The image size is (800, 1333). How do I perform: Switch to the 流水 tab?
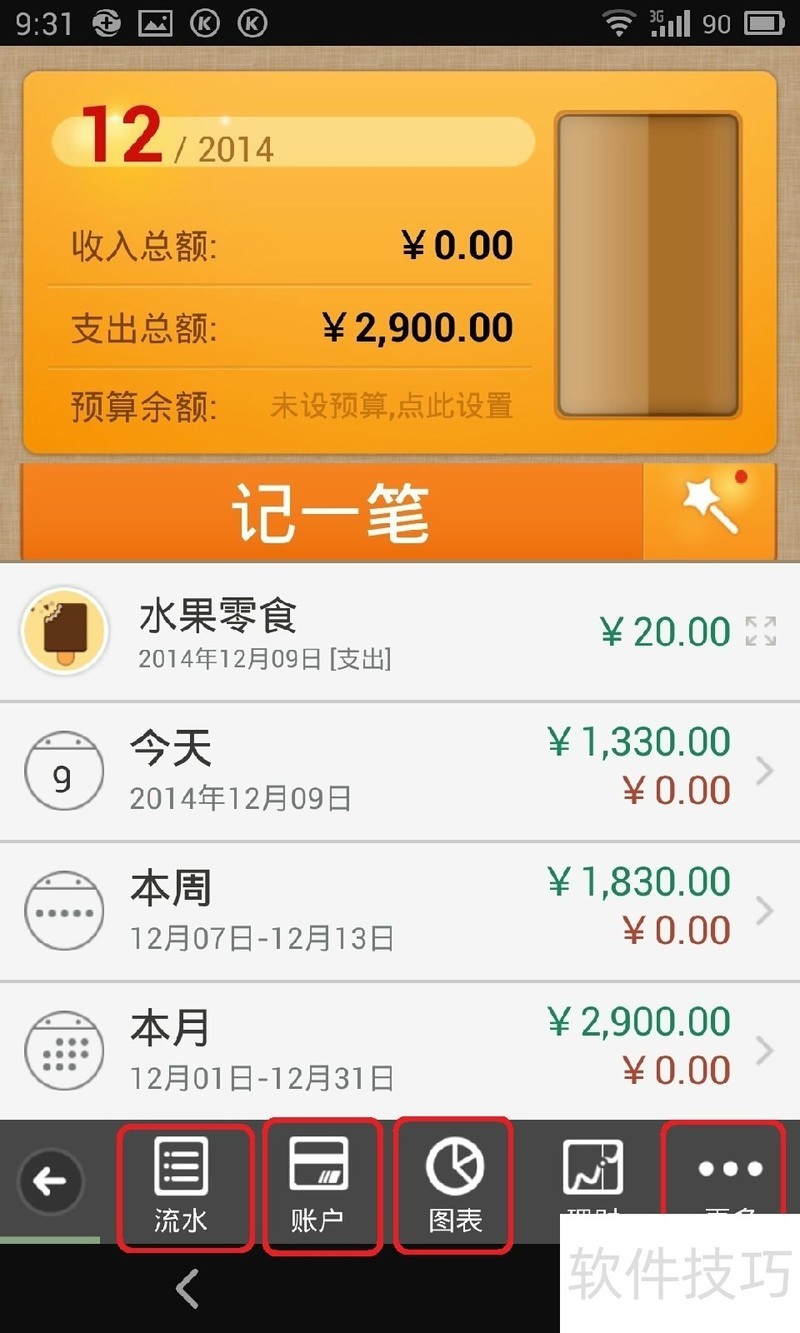tap(184, 1185)
